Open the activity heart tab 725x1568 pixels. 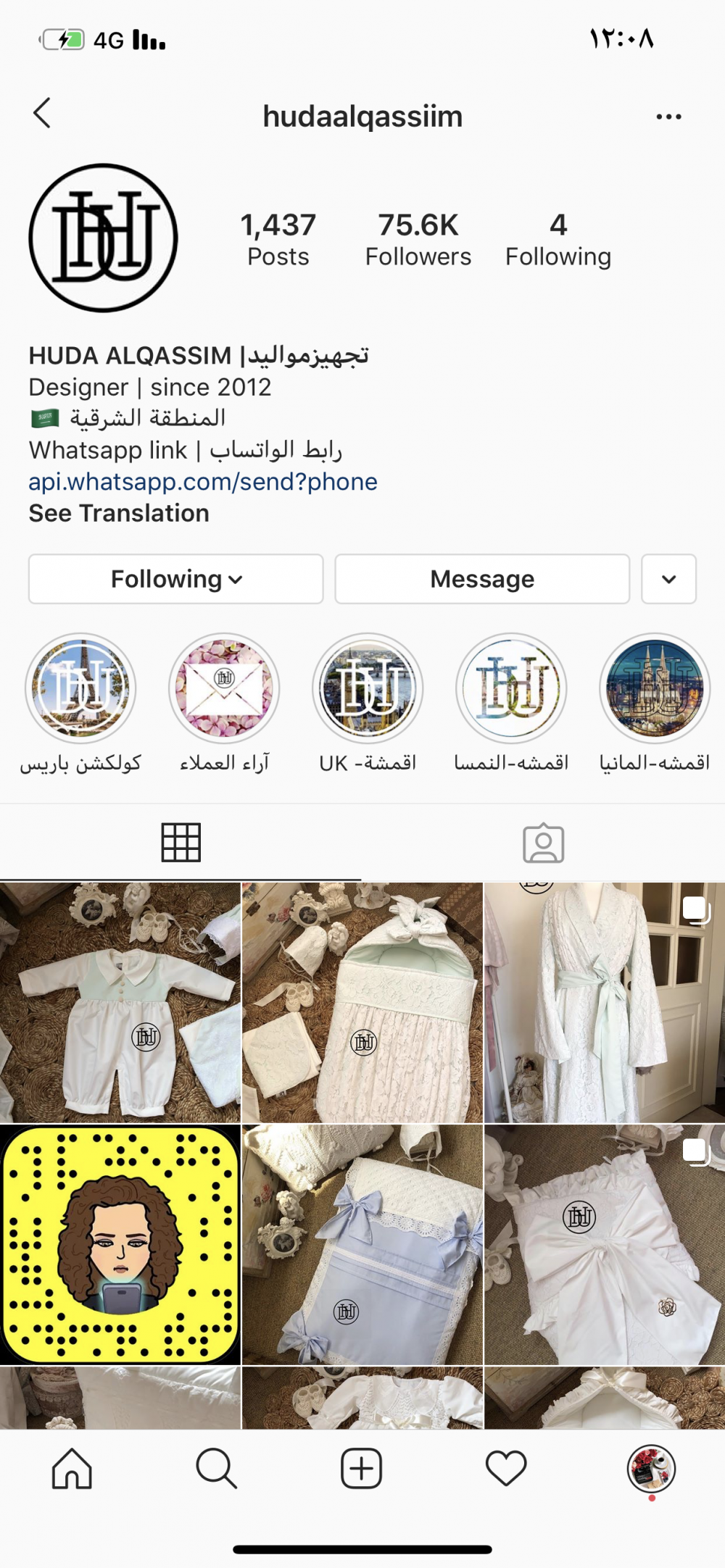click(x=506, y=1469)
